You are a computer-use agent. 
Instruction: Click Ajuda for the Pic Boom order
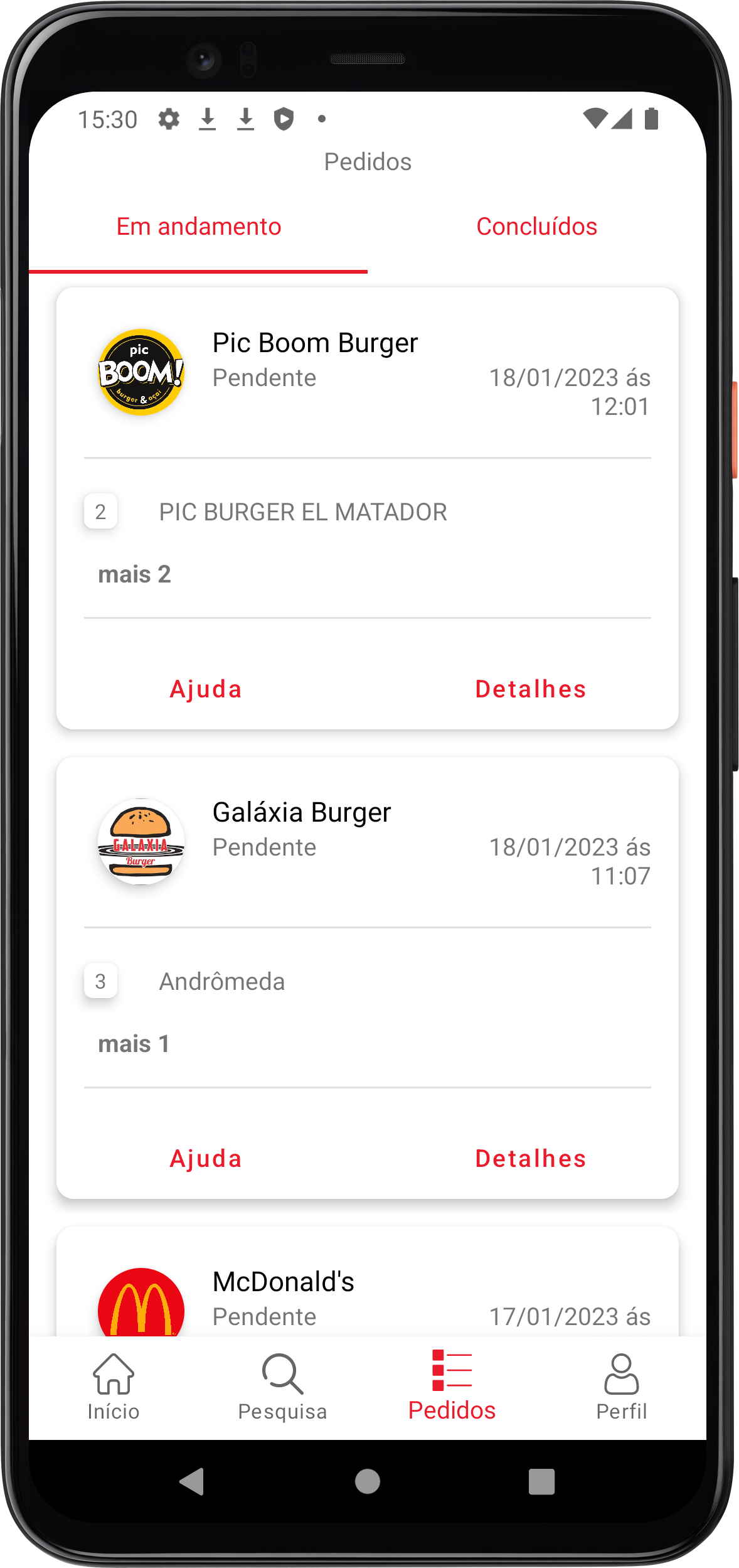(206, 689)
